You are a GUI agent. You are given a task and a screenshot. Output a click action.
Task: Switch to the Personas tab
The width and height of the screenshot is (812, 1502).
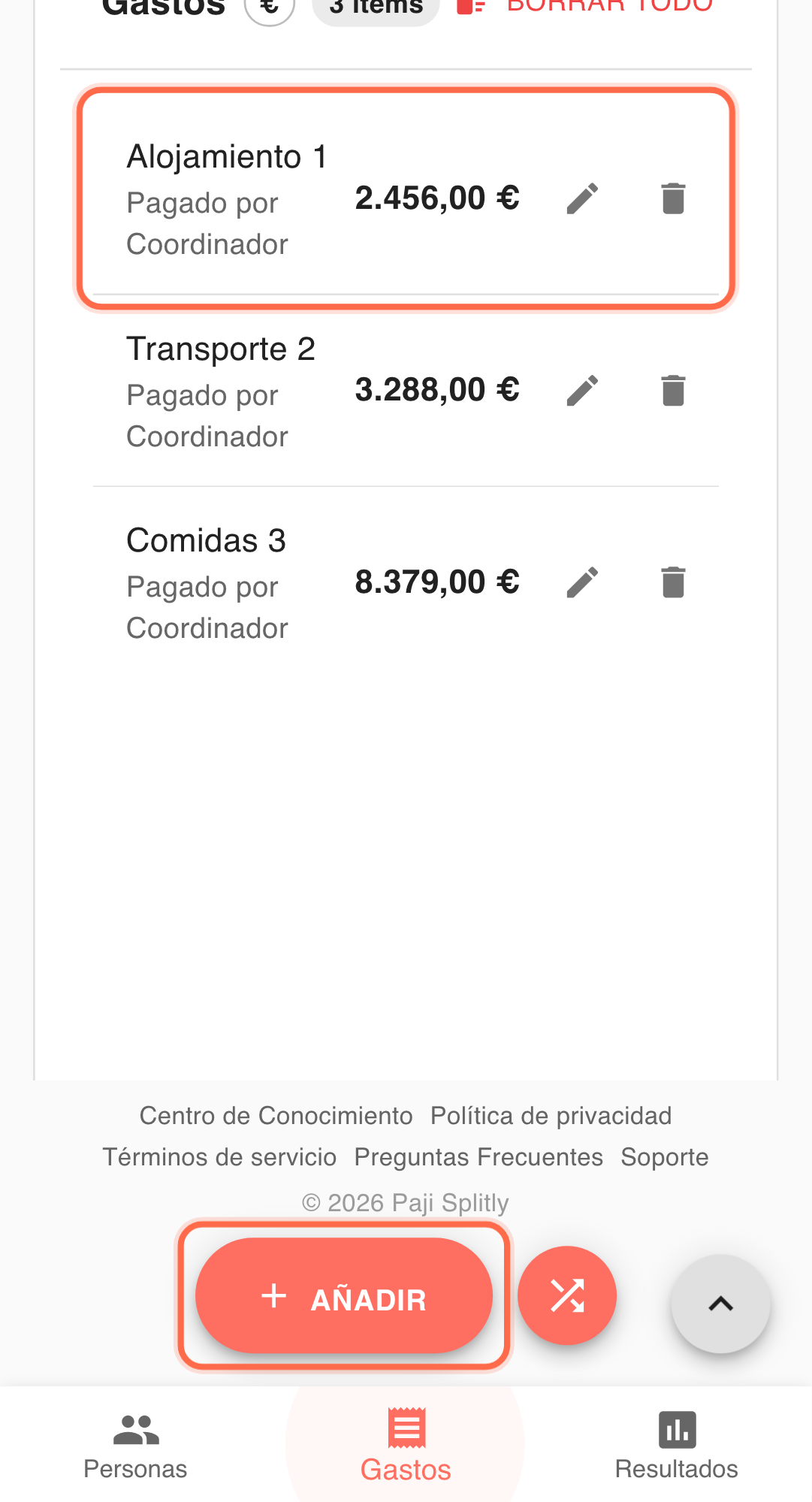click(x=135, y=1446)
